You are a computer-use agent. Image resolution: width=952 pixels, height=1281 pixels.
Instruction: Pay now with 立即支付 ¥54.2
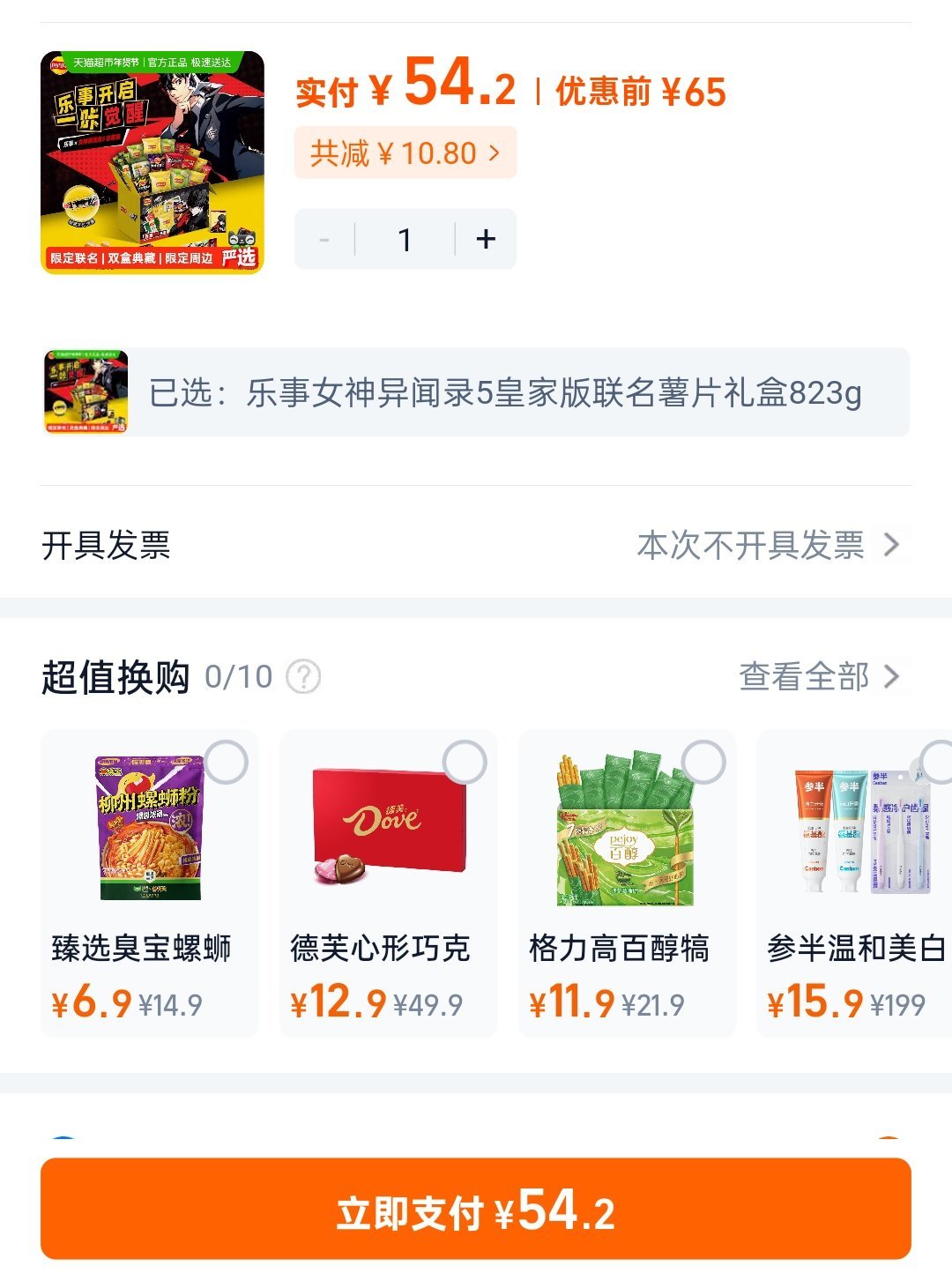point(476,1209)
